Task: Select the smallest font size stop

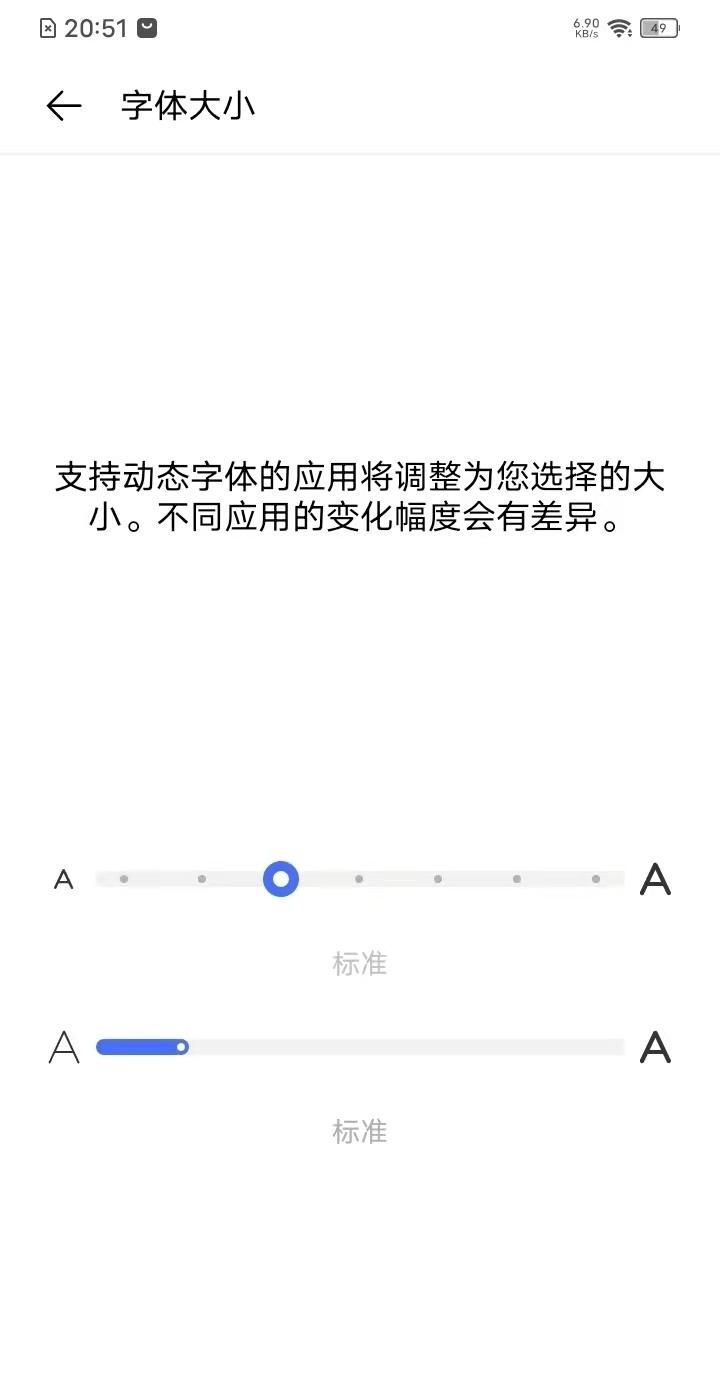Action: [x=124, y=879]
